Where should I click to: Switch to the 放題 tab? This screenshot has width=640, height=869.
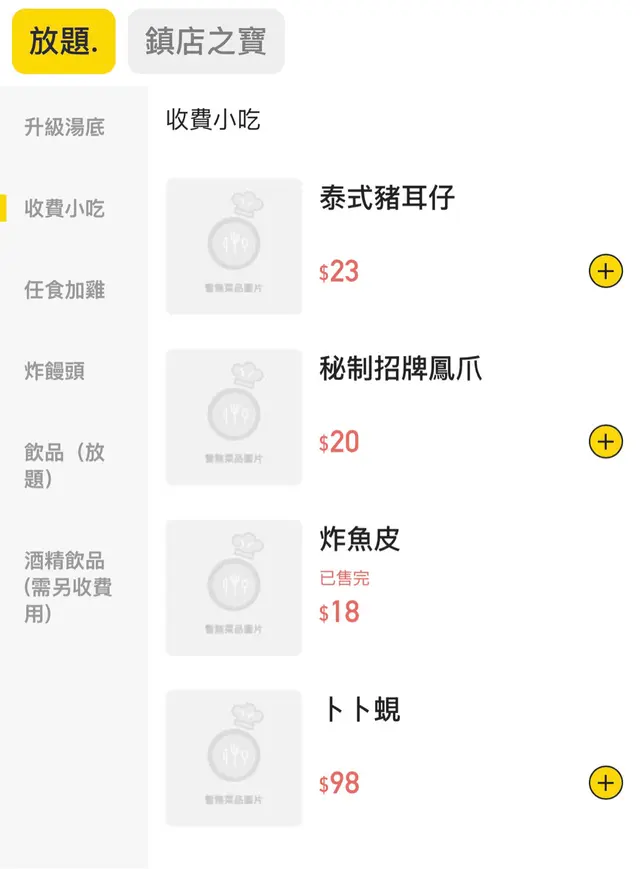pos(63,42)
